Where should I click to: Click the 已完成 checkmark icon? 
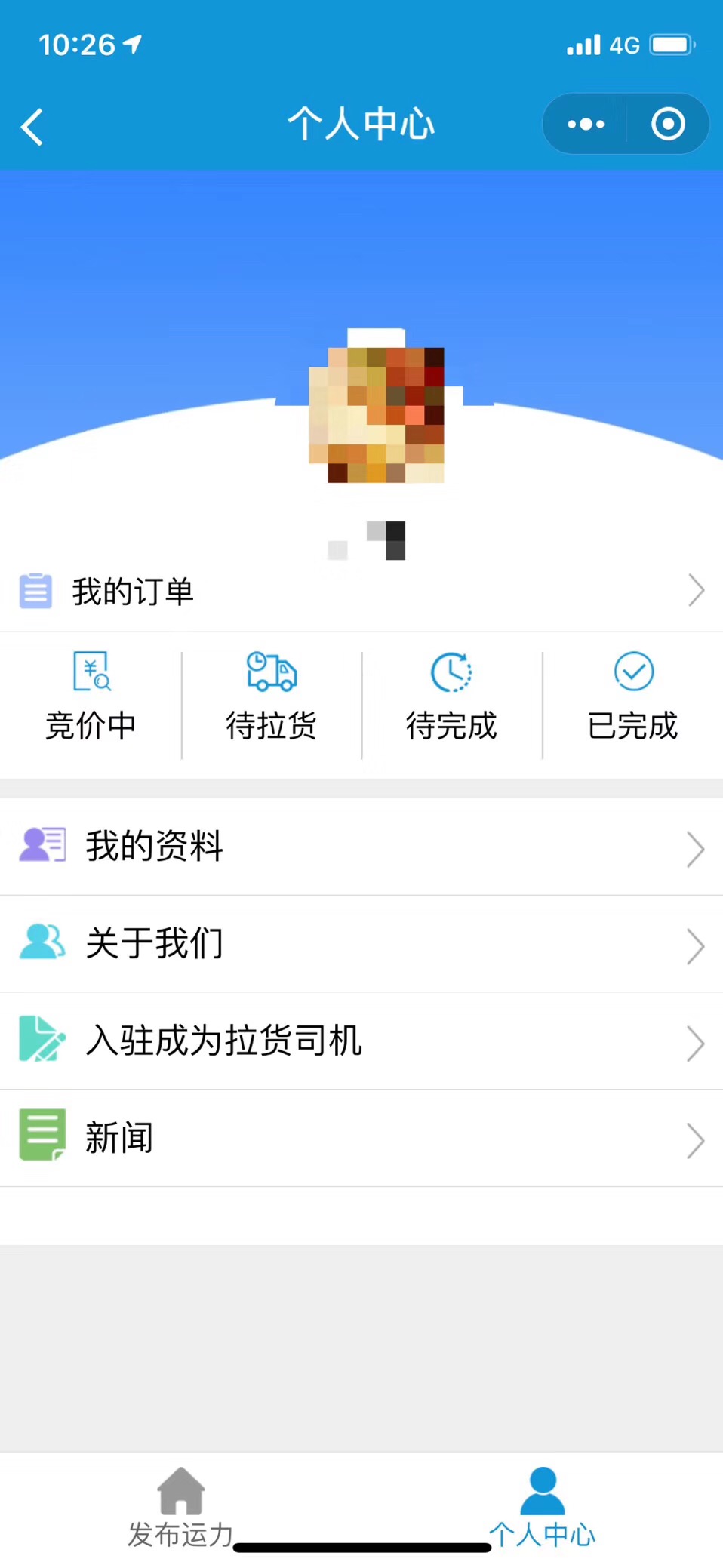point(632,672)
